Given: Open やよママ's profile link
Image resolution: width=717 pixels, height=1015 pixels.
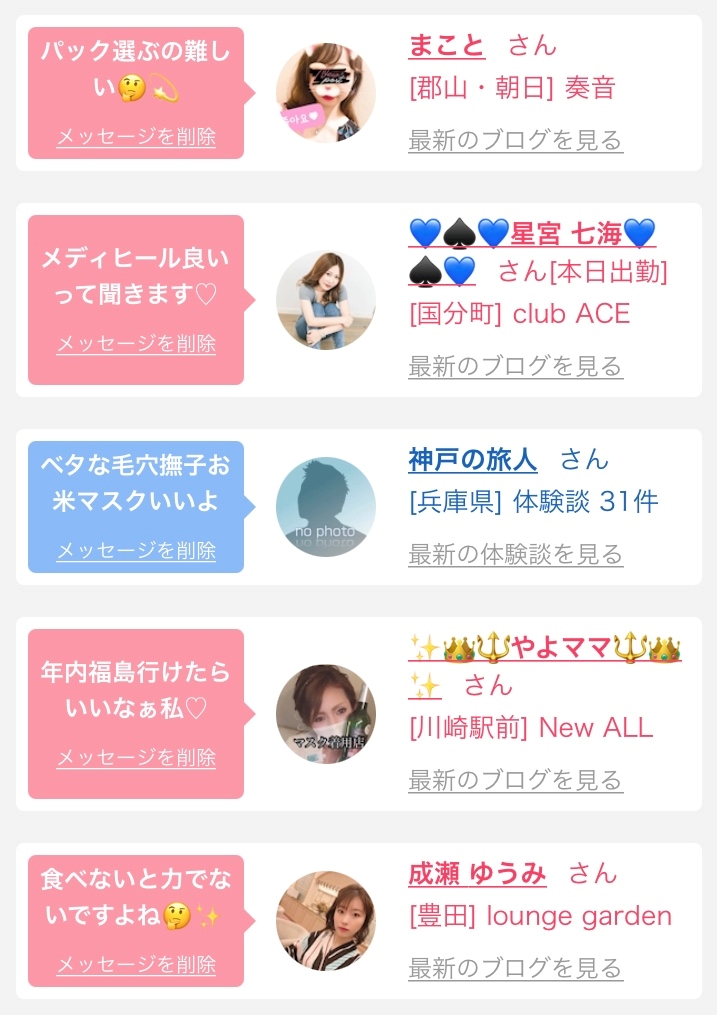Looking at the screenshot, I should point(545,648).
